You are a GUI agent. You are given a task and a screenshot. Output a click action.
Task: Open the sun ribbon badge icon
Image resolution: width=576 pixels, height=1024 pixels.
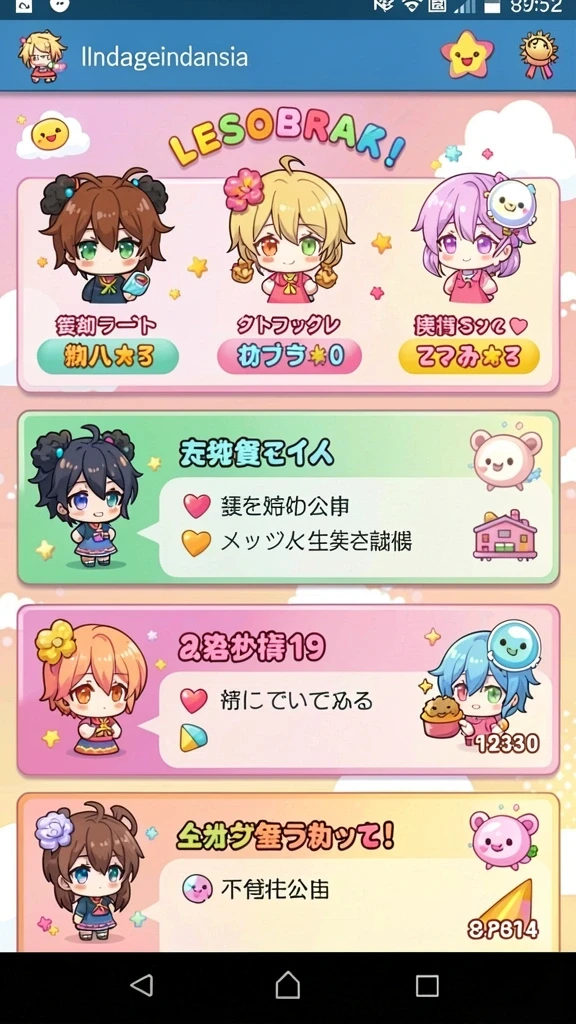(x=539, y=56)
